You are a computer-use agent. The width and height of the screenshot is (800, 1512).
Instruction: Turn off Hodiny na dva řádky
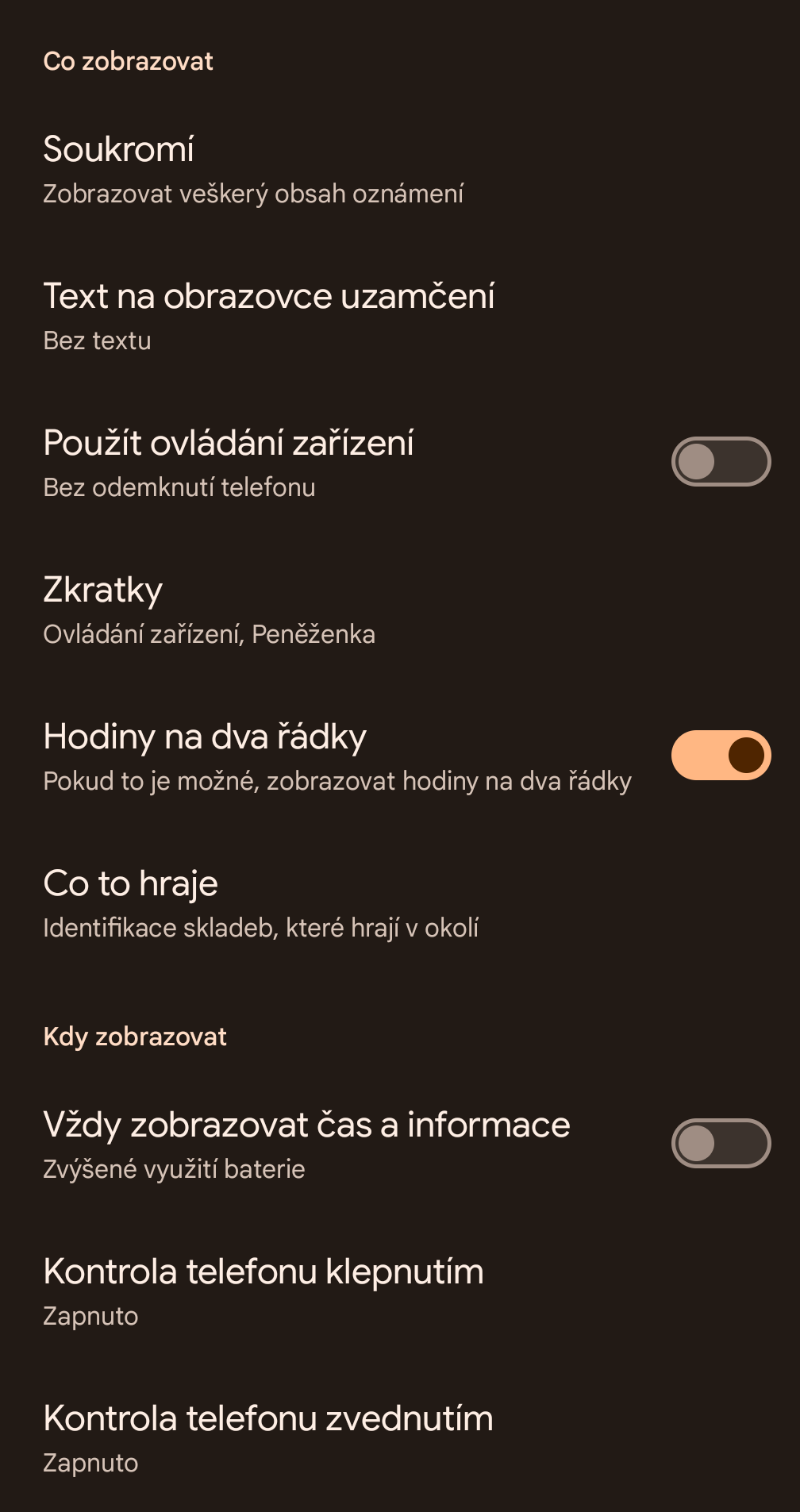(x=720, y=756)
